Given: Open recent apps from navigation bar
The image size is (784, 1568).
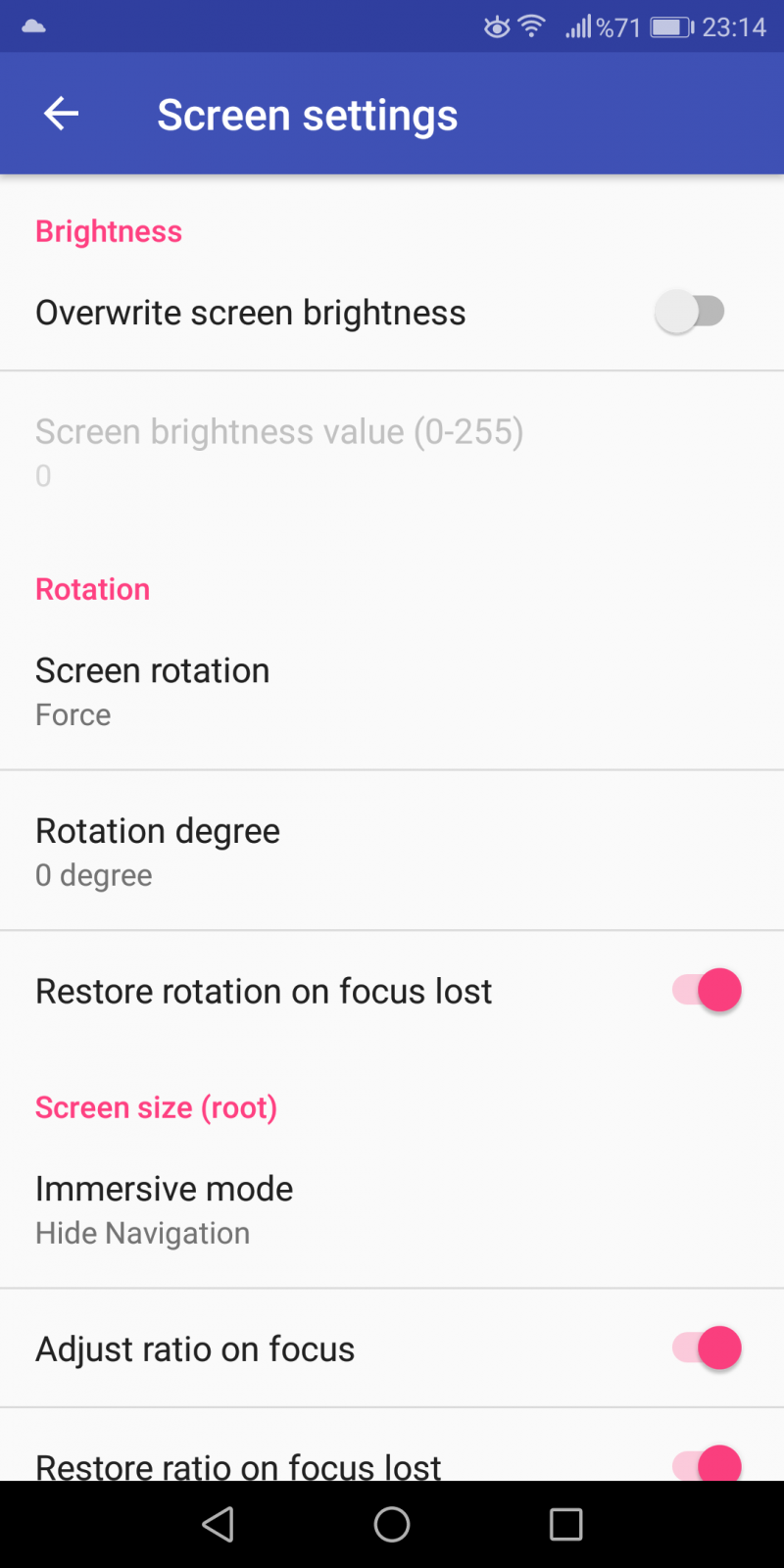Looking at the screenshot, I should point(565,1524).
